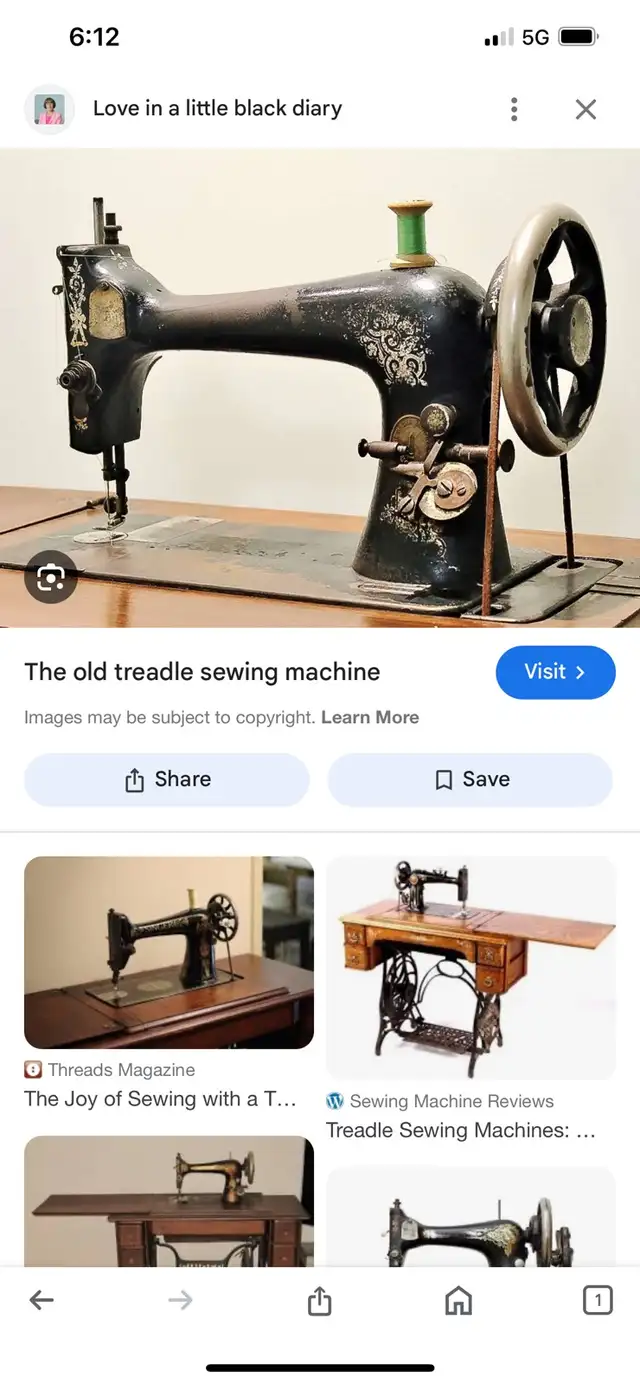Close the image viewer

pyautogui.click(x=586, y=109)
